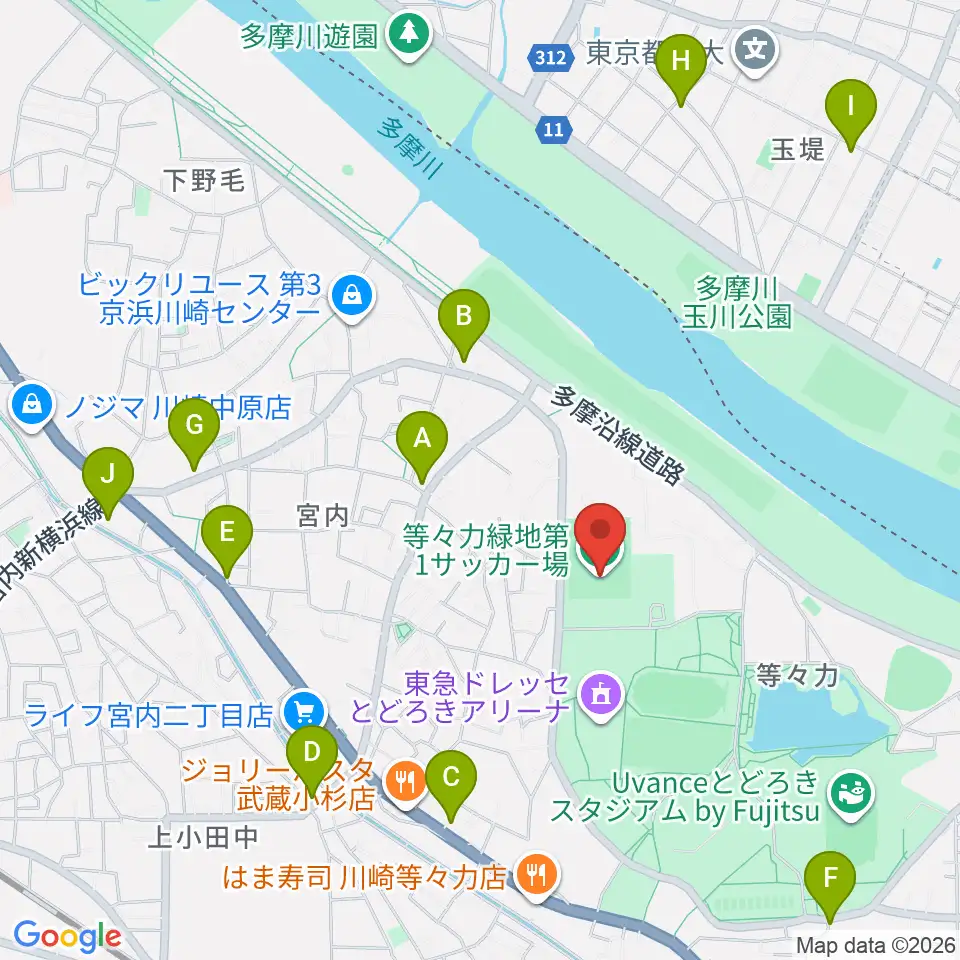The width and height of the screenshot is (960, 960).
Task: Open the Uvanceとどろきスタジアム stadium pin
Action: click(851, 797)
